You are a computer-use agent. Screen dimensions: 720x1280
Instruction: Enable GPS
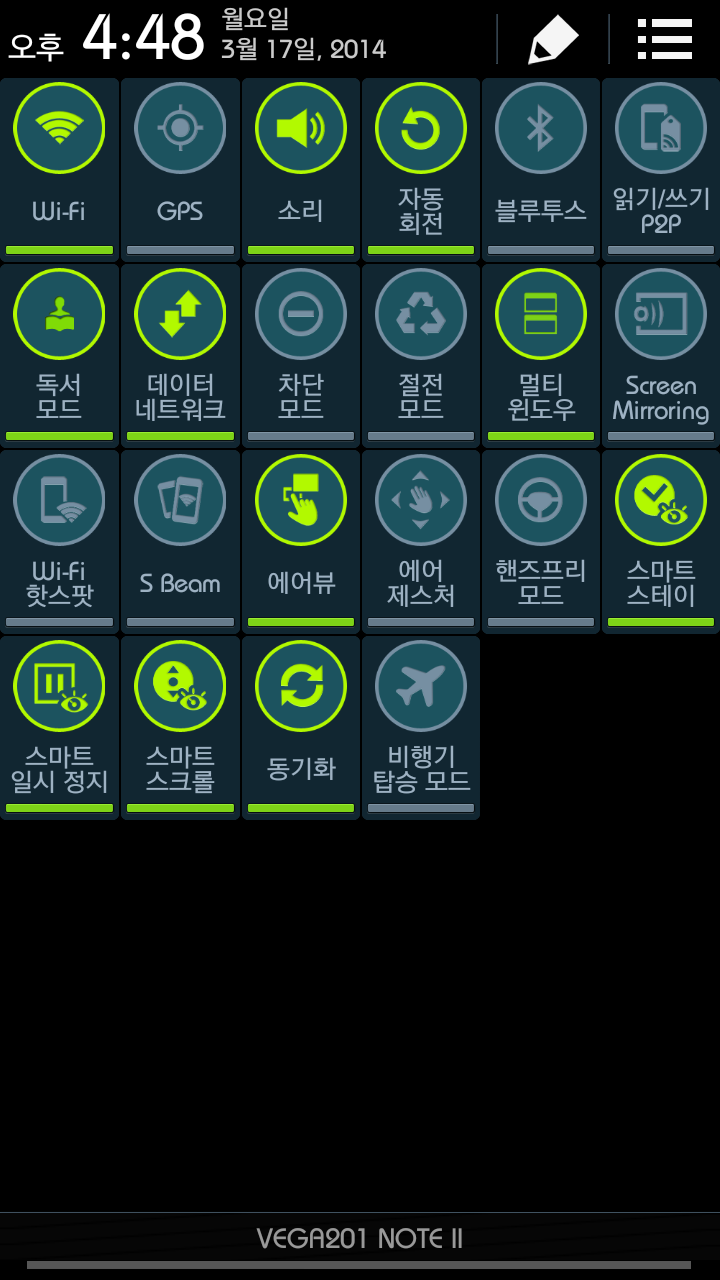point(180,128)
